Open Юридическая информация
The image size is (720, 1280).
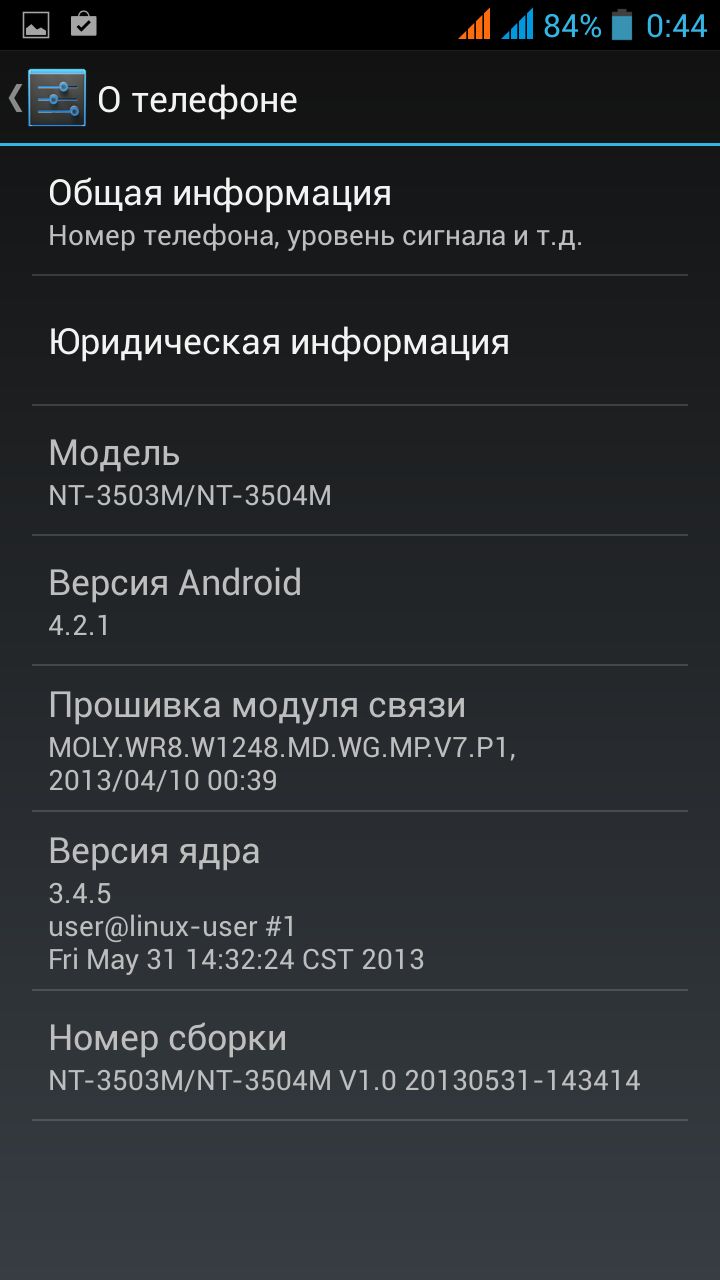[360, 342]
